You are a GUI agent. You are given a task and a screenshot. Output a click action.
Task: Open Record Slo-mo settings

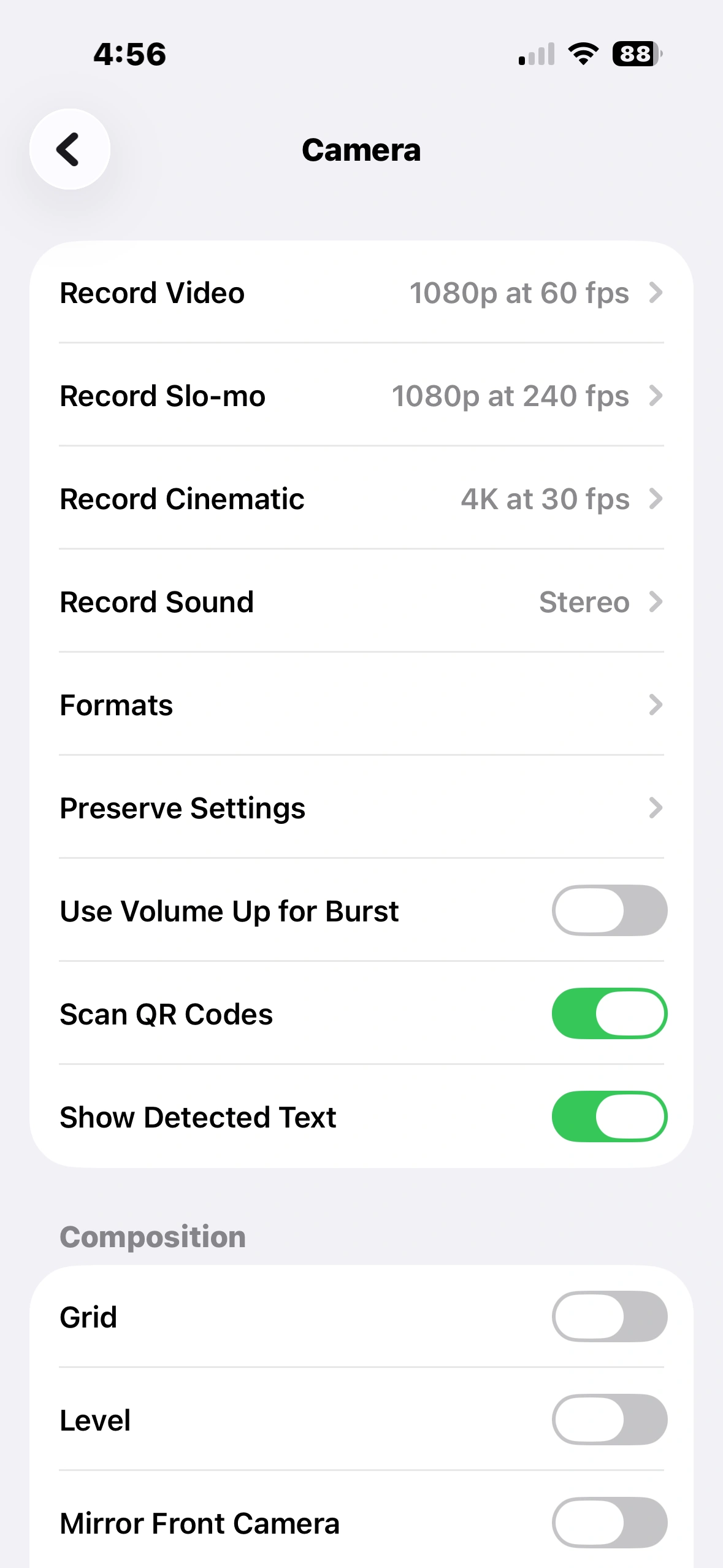click(x=361, y=396)
